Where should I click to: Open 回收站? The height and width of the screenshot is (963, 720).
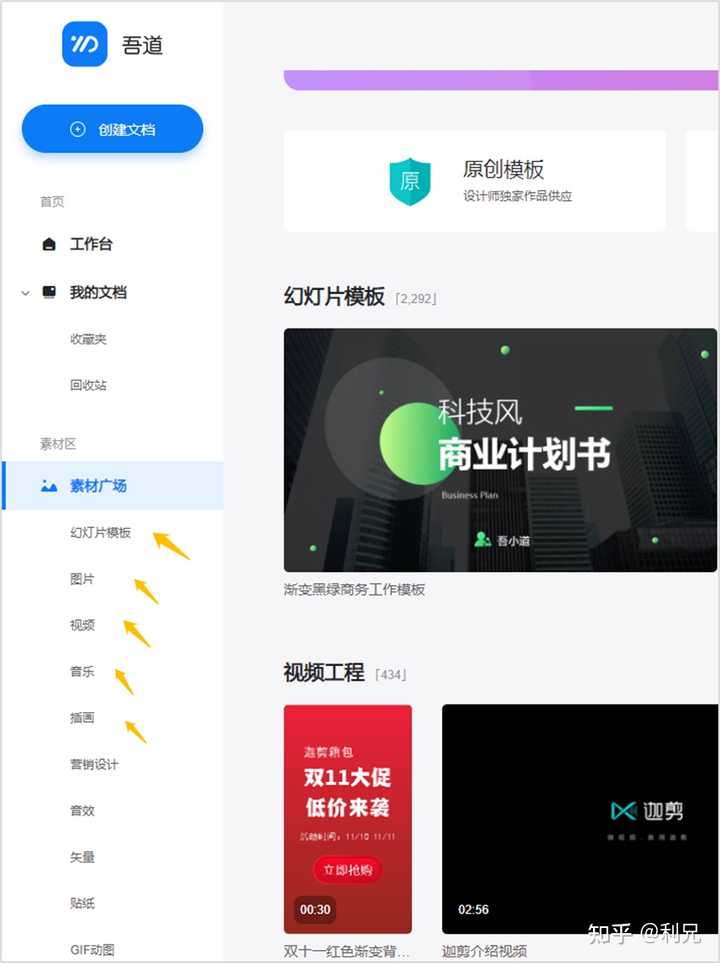click(x=88, y=385)
